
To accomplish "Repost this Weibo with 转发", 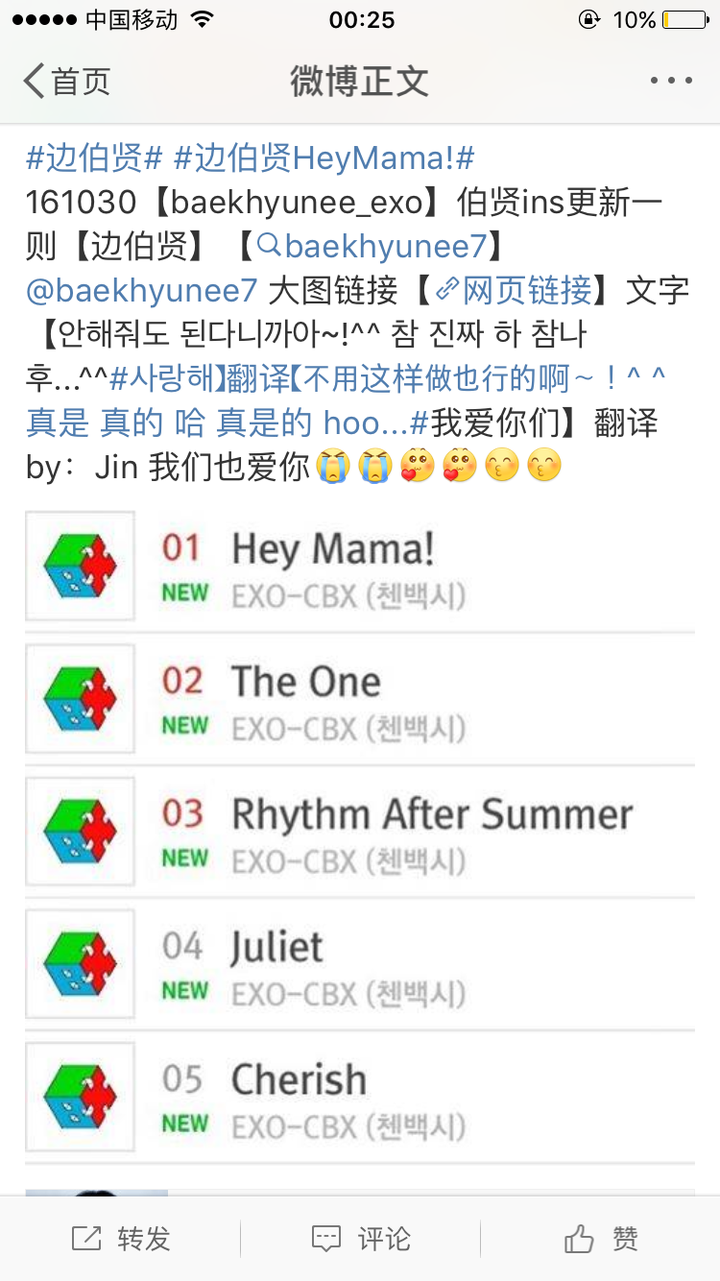I will pyautogui.click(x=120, y=1239).
